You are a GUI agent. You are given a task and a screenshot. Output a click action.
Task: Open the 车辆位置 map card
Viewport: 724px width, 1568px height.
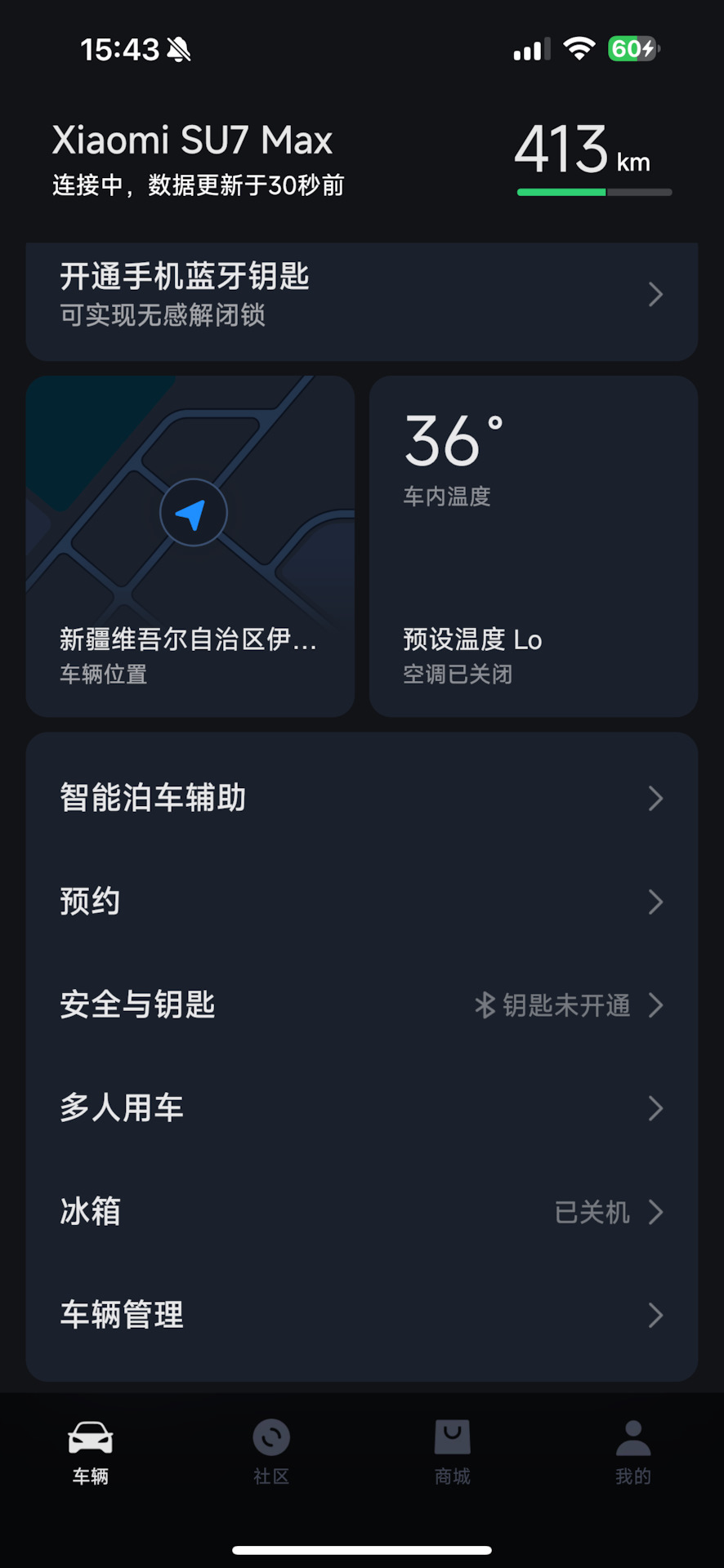pyautogui.click(x=190, y=546)
